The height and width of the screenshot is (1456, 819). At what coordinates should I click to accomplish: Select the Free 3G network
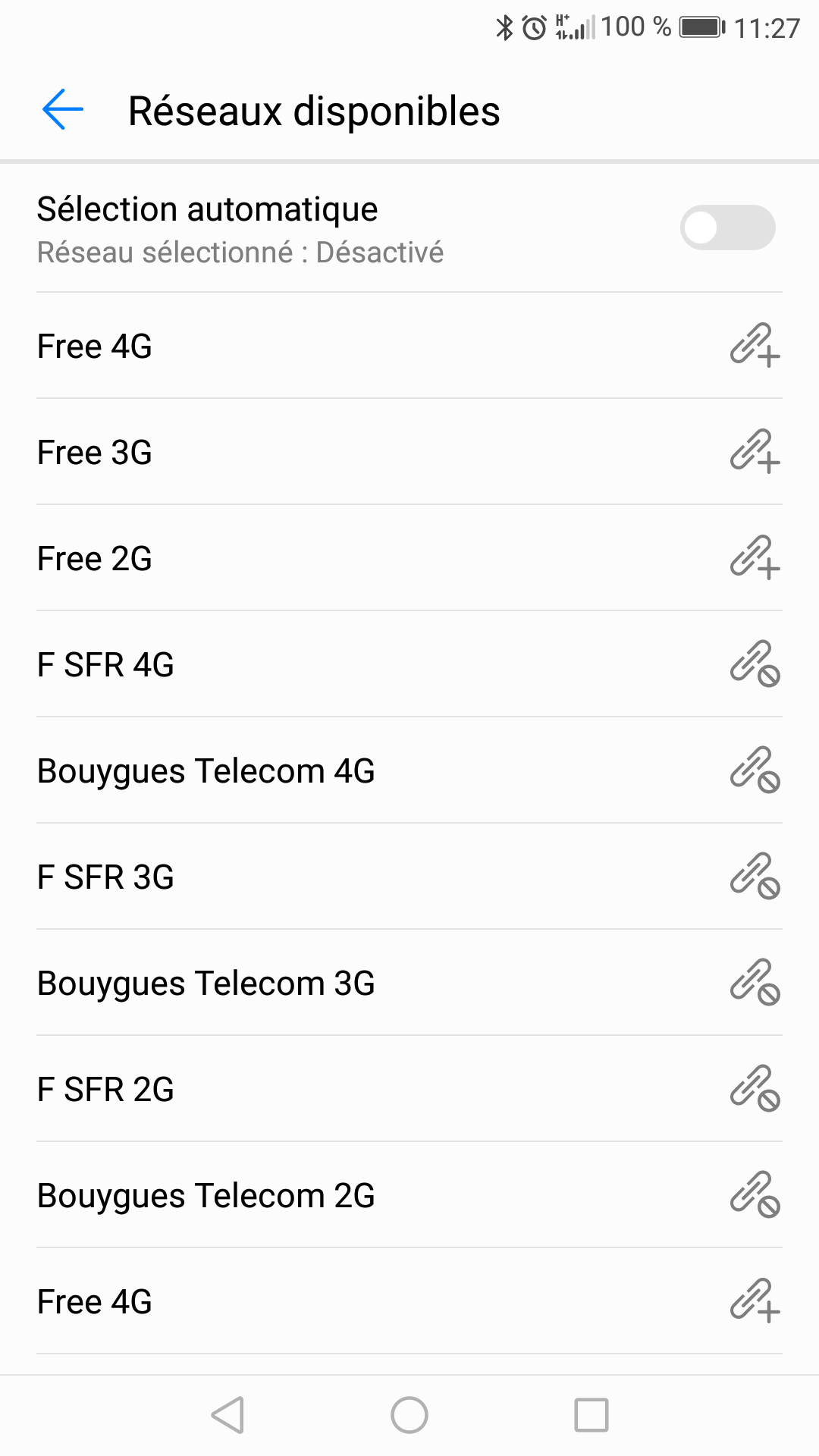coord(409,452)
